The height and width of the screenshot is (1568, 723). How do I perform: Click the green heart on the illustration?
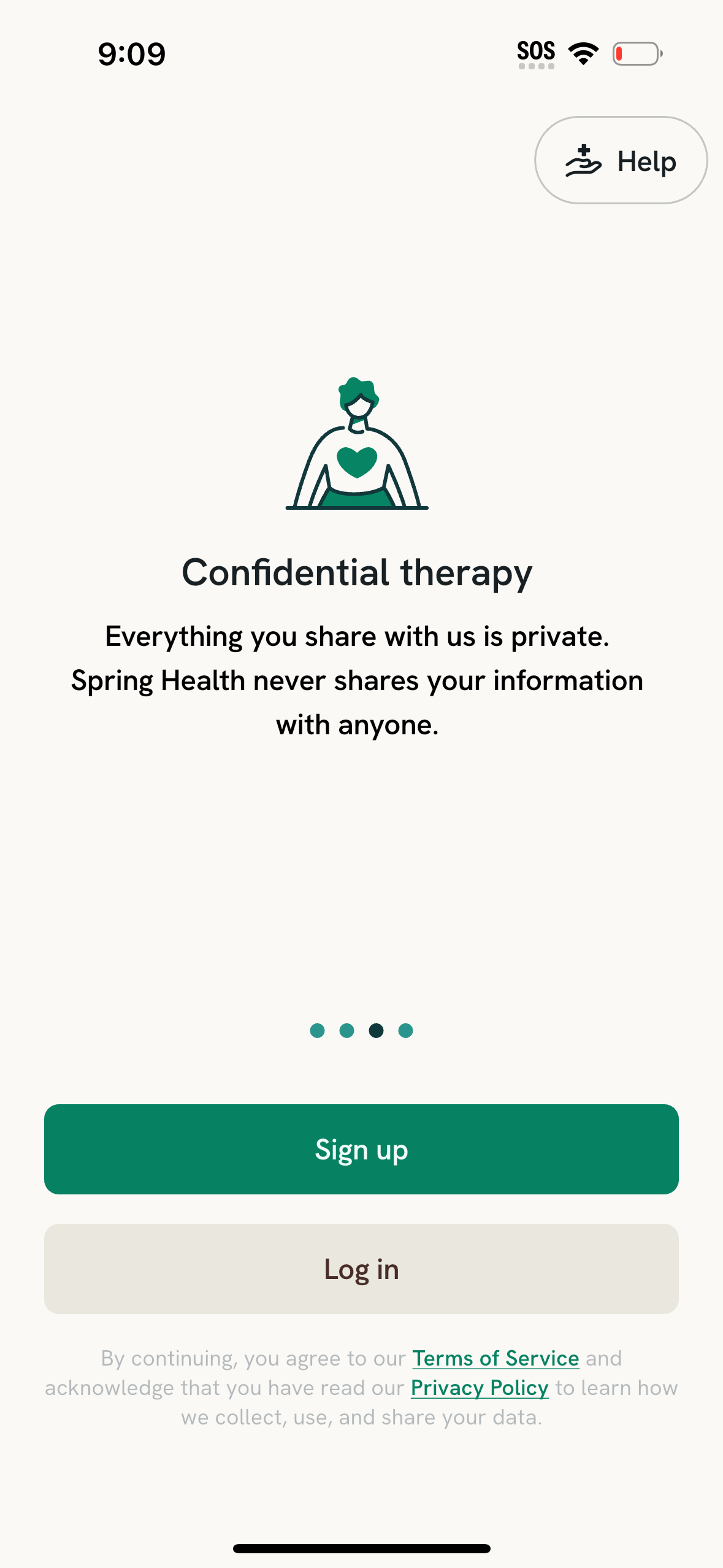(356, 461)
